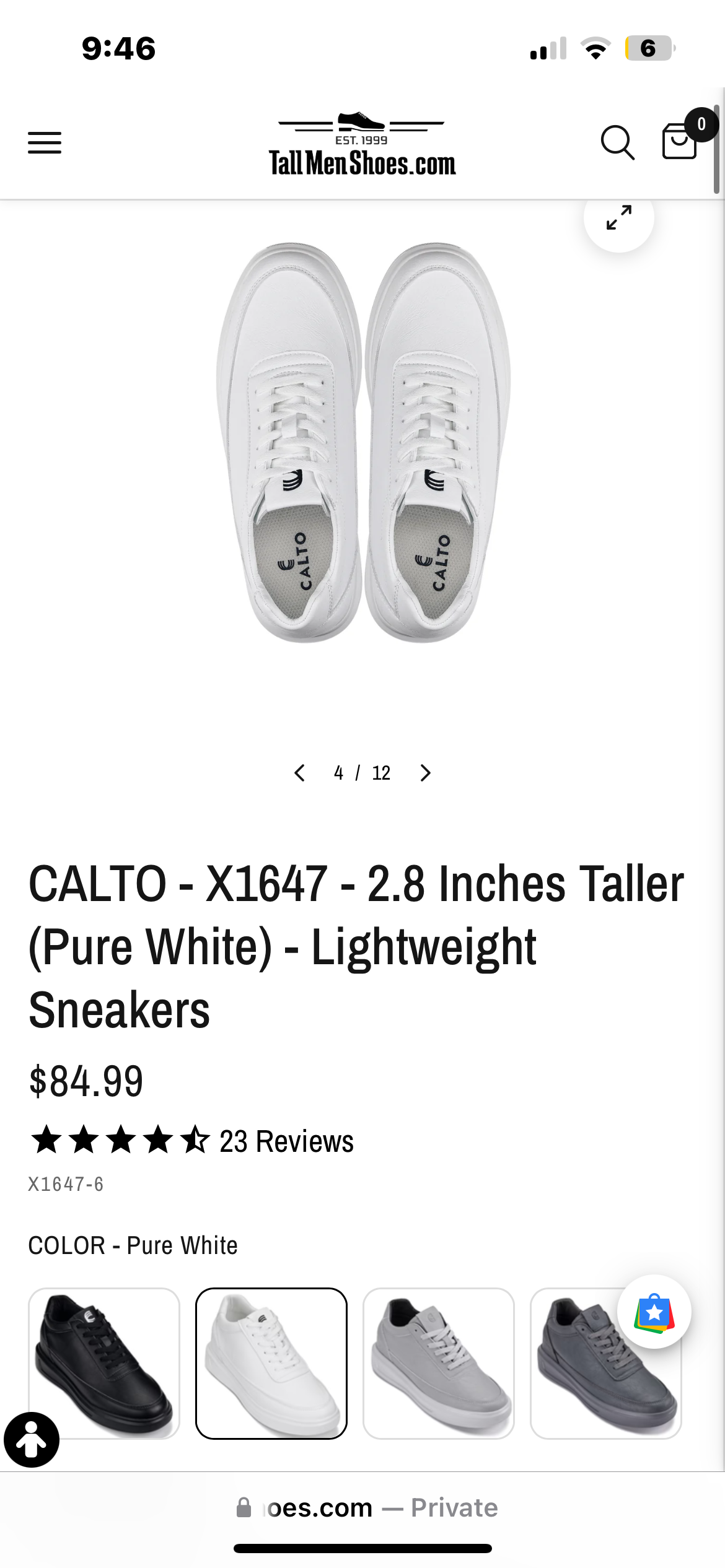Expand product image to fullscreen
The height and width of the screenshot is (1568, 725).
point(618,218)
